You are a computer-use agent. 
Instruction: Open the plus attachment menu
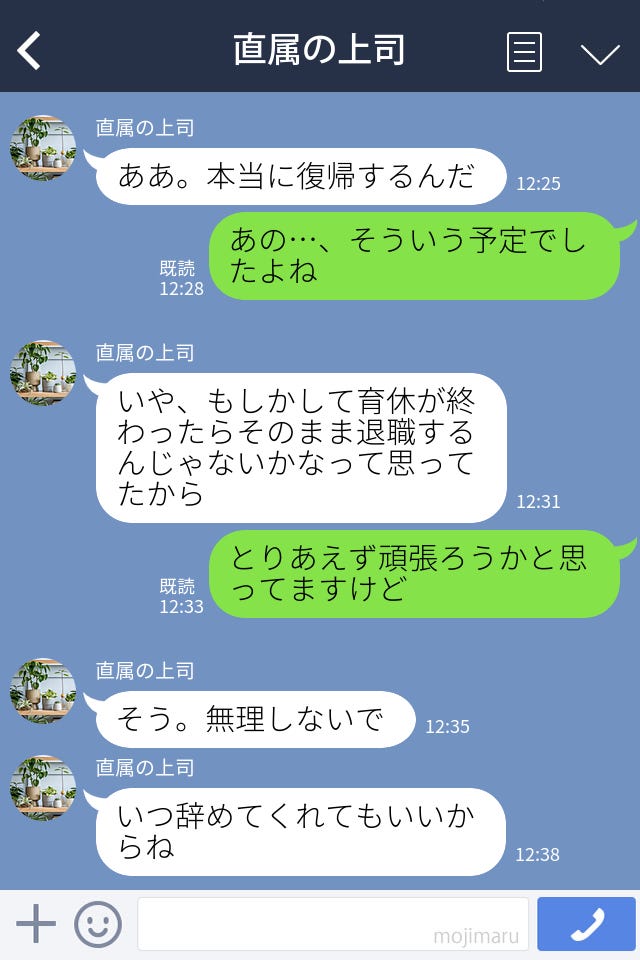point(36,924)
